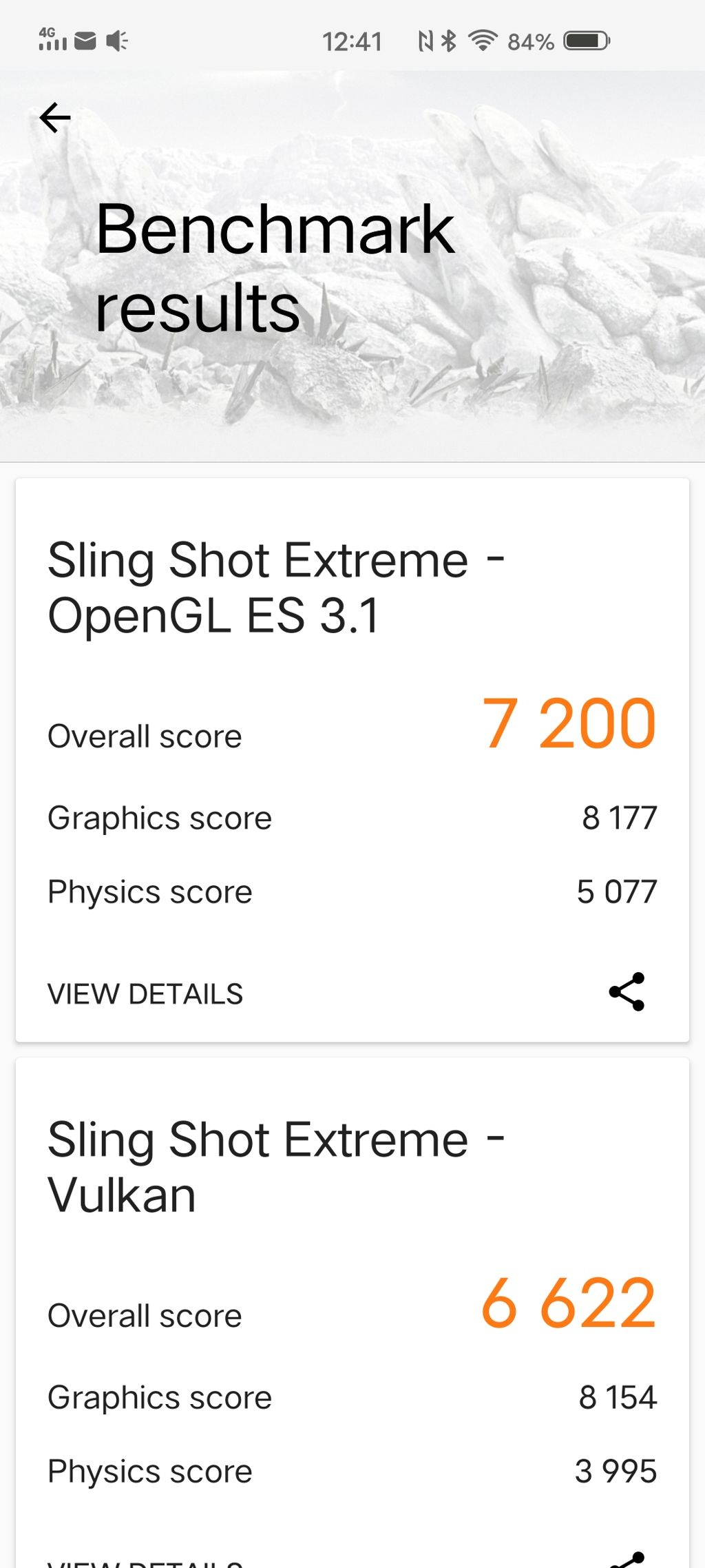
Task: Share the OpenGL ES 3.1 benchmark result
Action: pos(627,992)
